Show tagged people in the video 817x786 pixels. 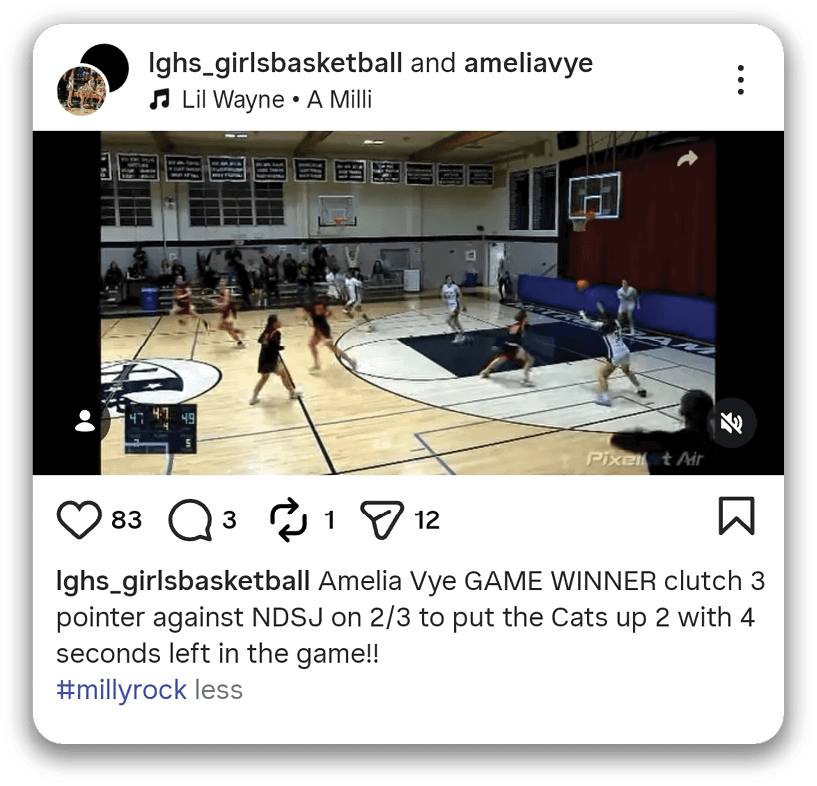85,421
